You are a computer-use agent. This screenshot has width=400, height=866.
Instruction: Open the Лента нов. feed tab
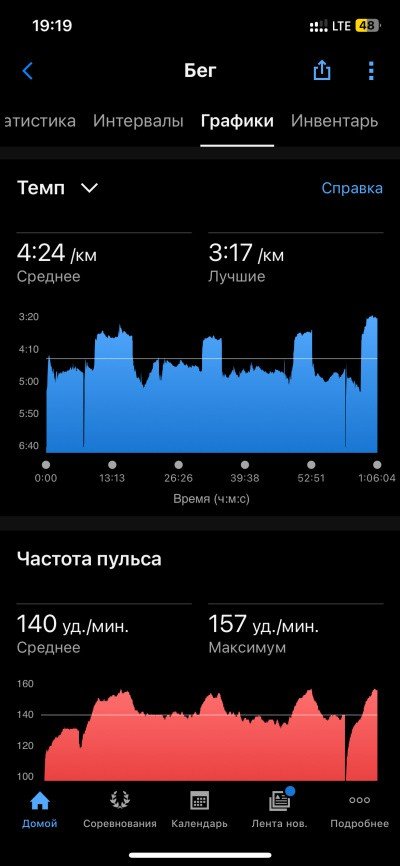280,810
